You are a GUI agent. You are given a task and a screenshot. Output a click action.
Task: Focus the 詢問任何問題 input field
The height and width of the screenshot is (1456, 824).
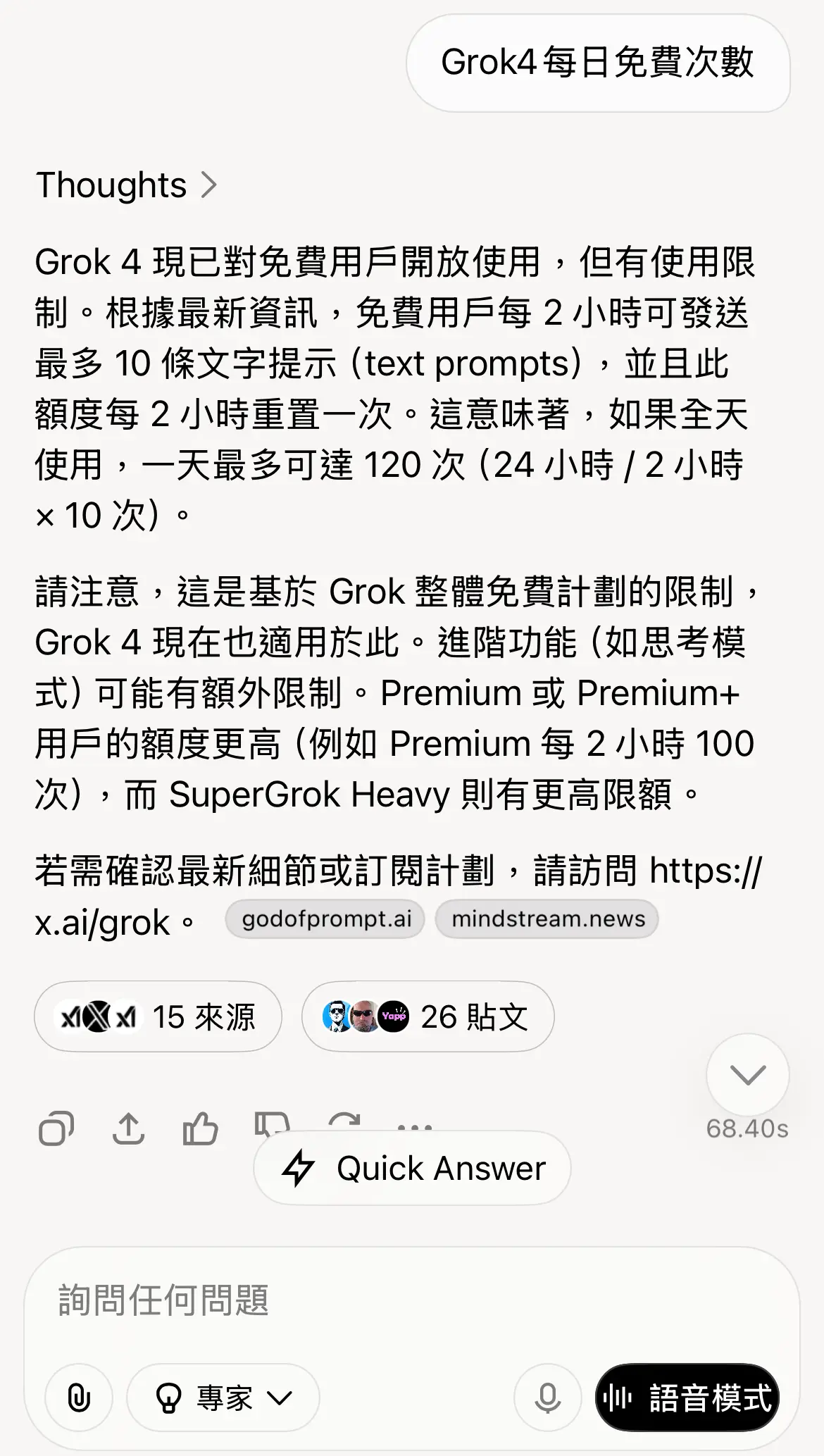[412, 1300]
